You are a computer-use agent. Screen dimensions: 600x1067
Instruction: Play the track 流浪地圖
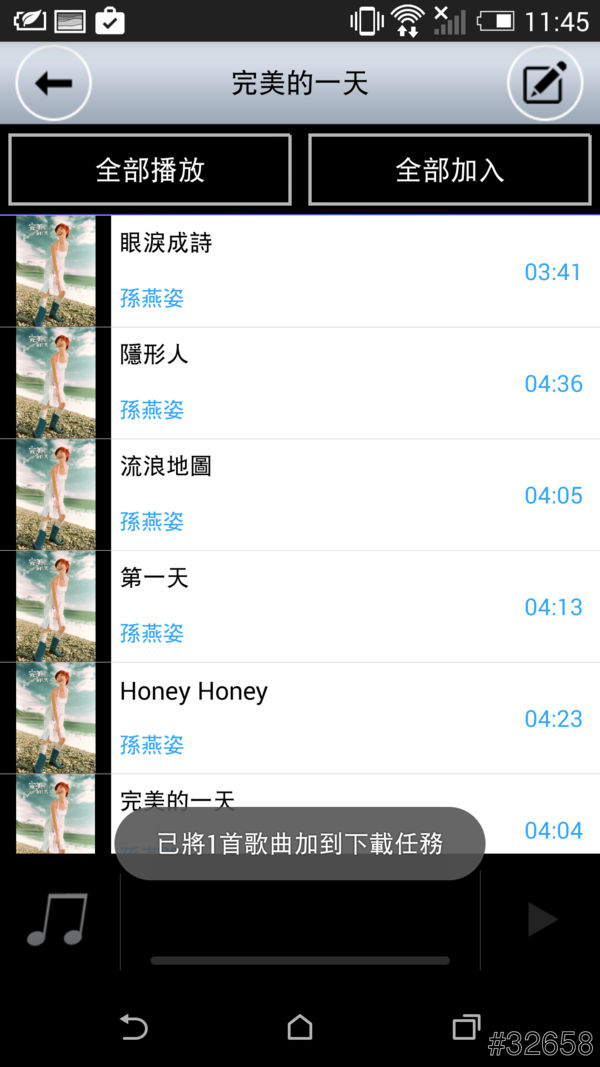[x=300, y=495]
